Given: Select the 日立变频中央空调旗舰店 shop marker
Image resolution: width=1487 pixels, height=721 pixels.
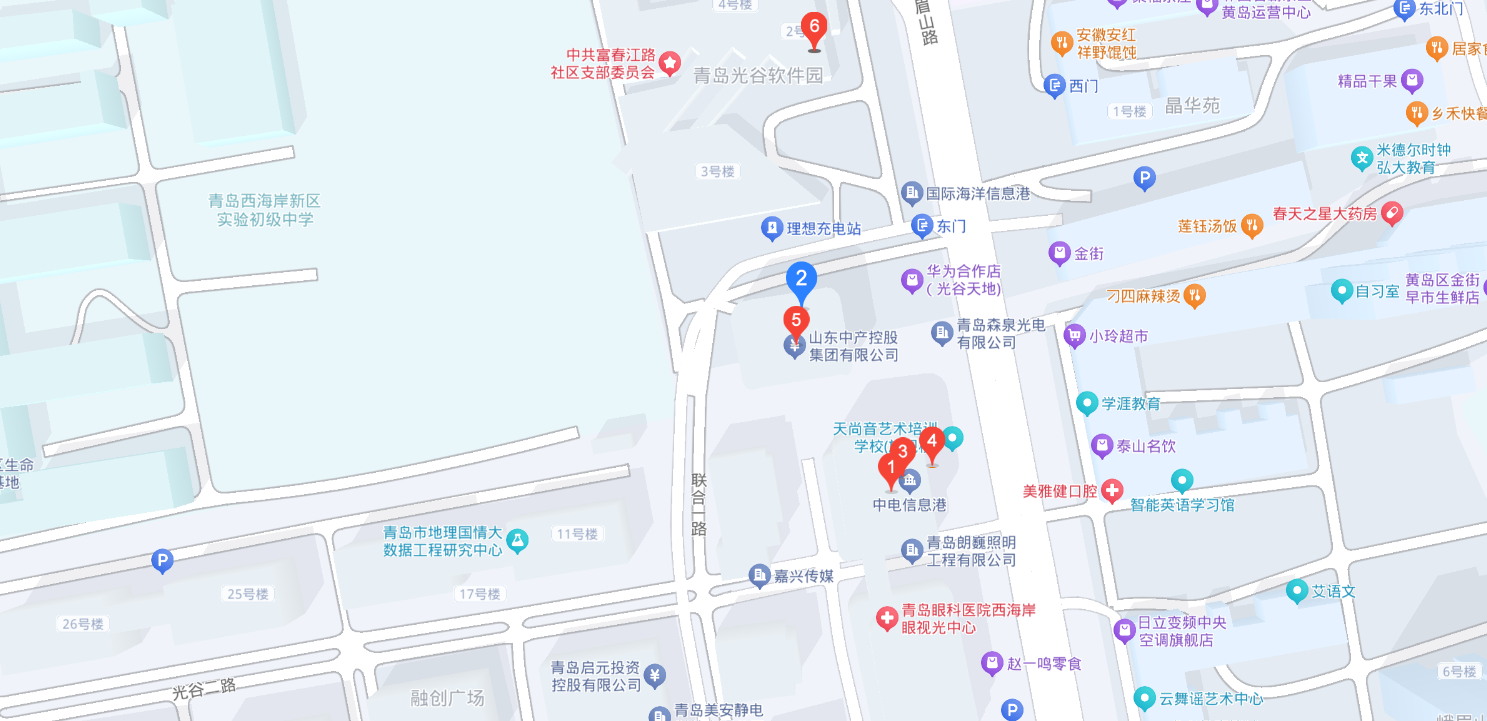Looking at the screenshot, I should 1124,630.
